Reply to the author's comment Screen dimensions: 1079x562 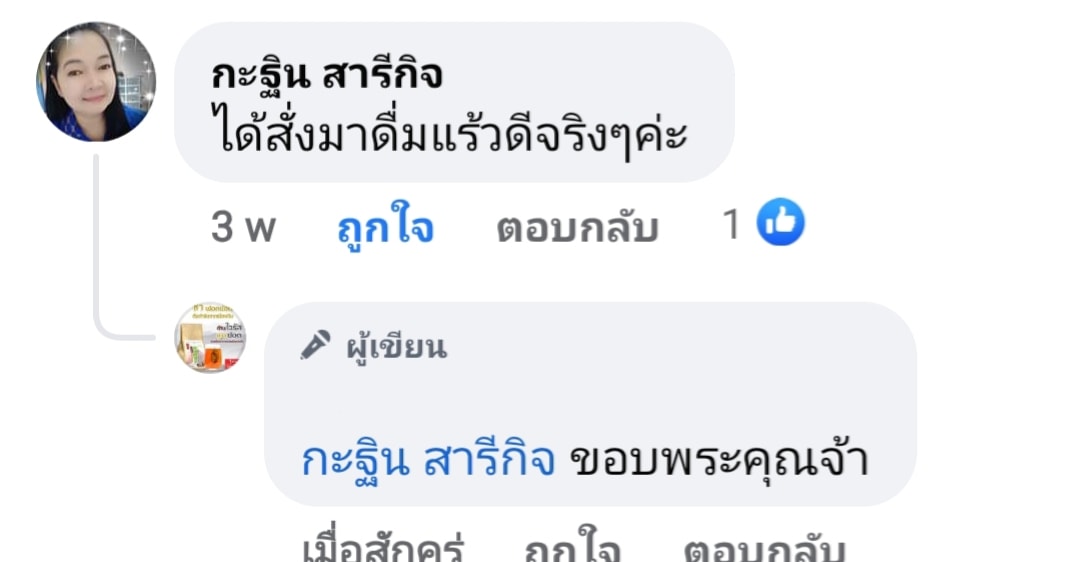[765, 550]
